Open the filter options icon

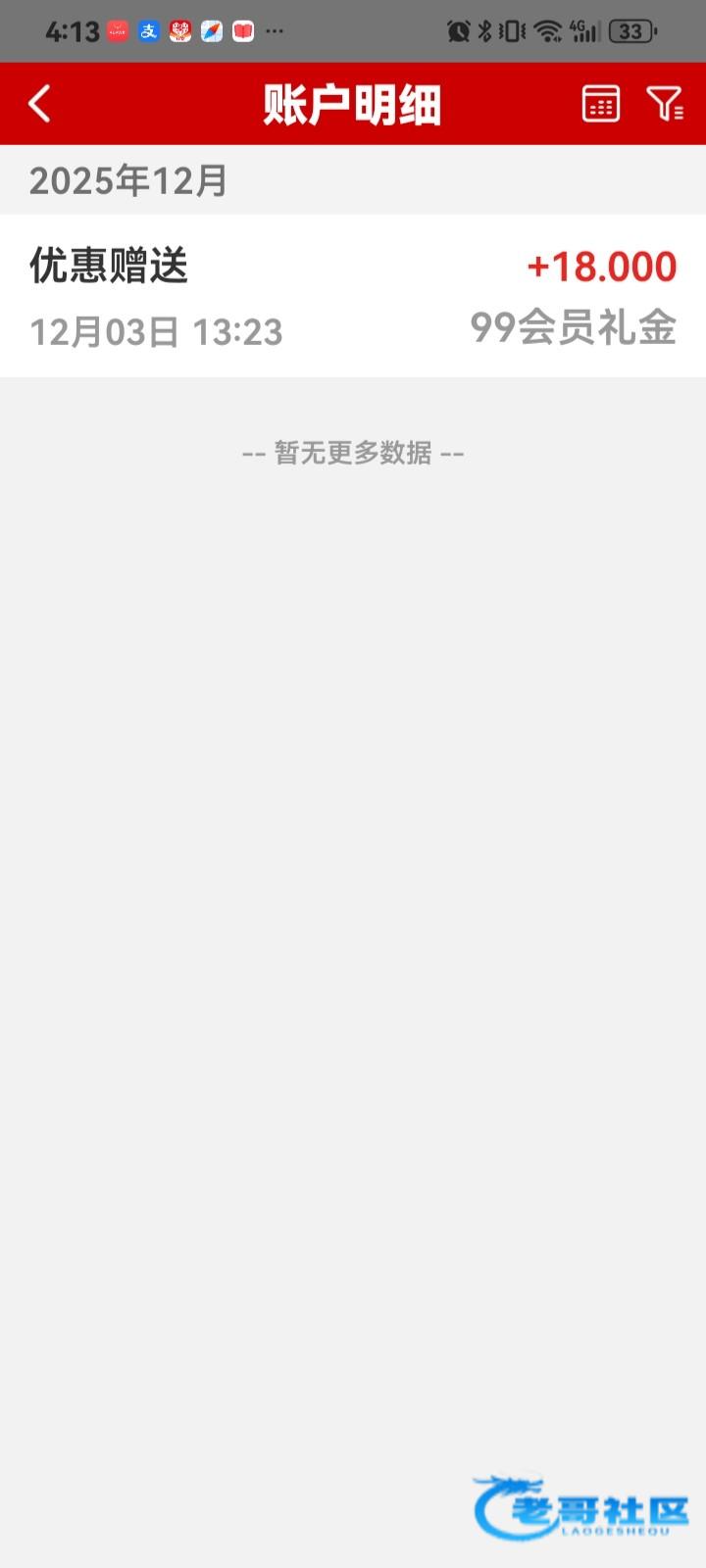tap(664, 104)
